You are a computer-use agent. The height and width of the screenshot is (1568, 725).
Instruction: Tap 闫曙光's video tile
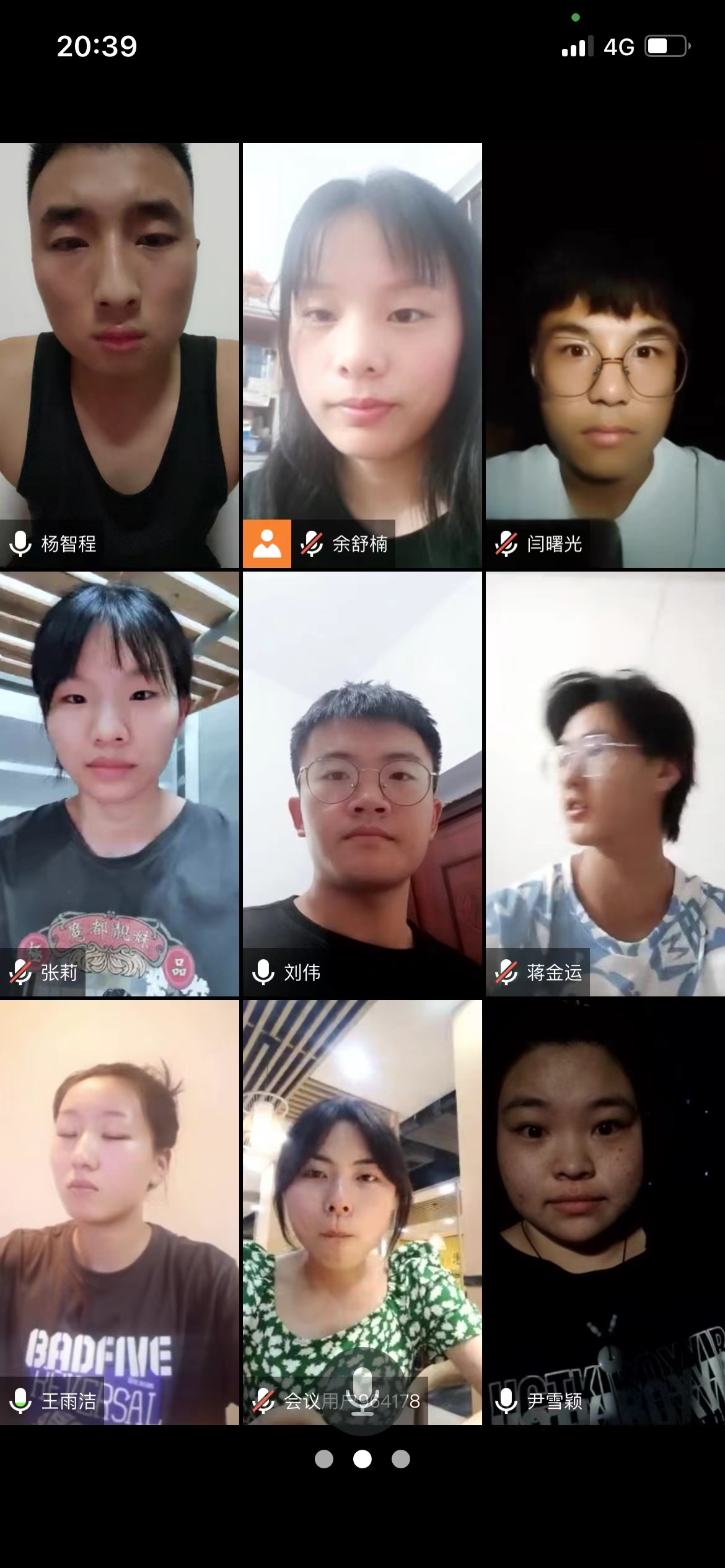pyautogui.click(x=605, y=355)
